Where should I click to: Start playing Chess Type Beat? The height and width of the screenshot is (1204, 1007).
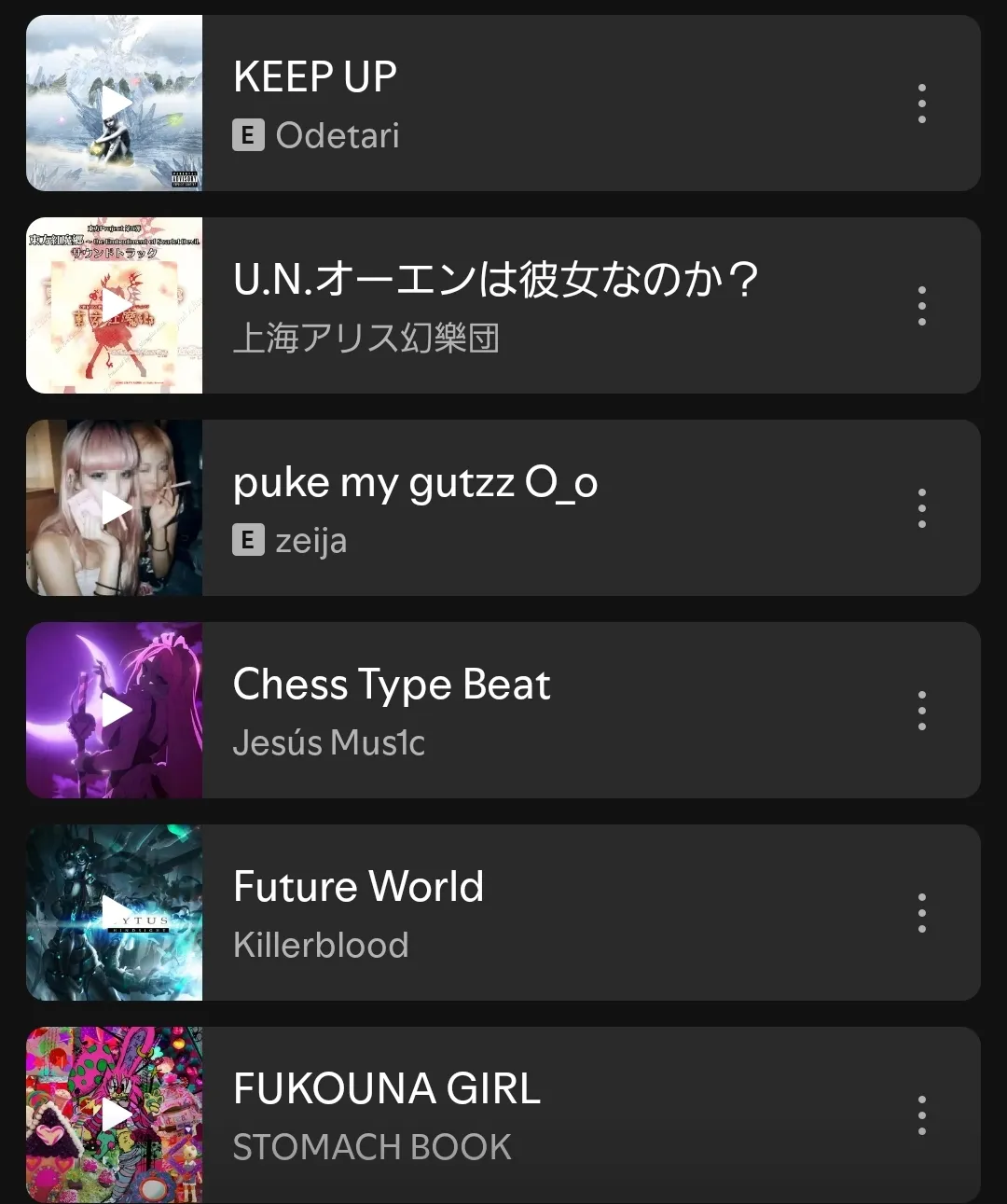coord(115,711)
